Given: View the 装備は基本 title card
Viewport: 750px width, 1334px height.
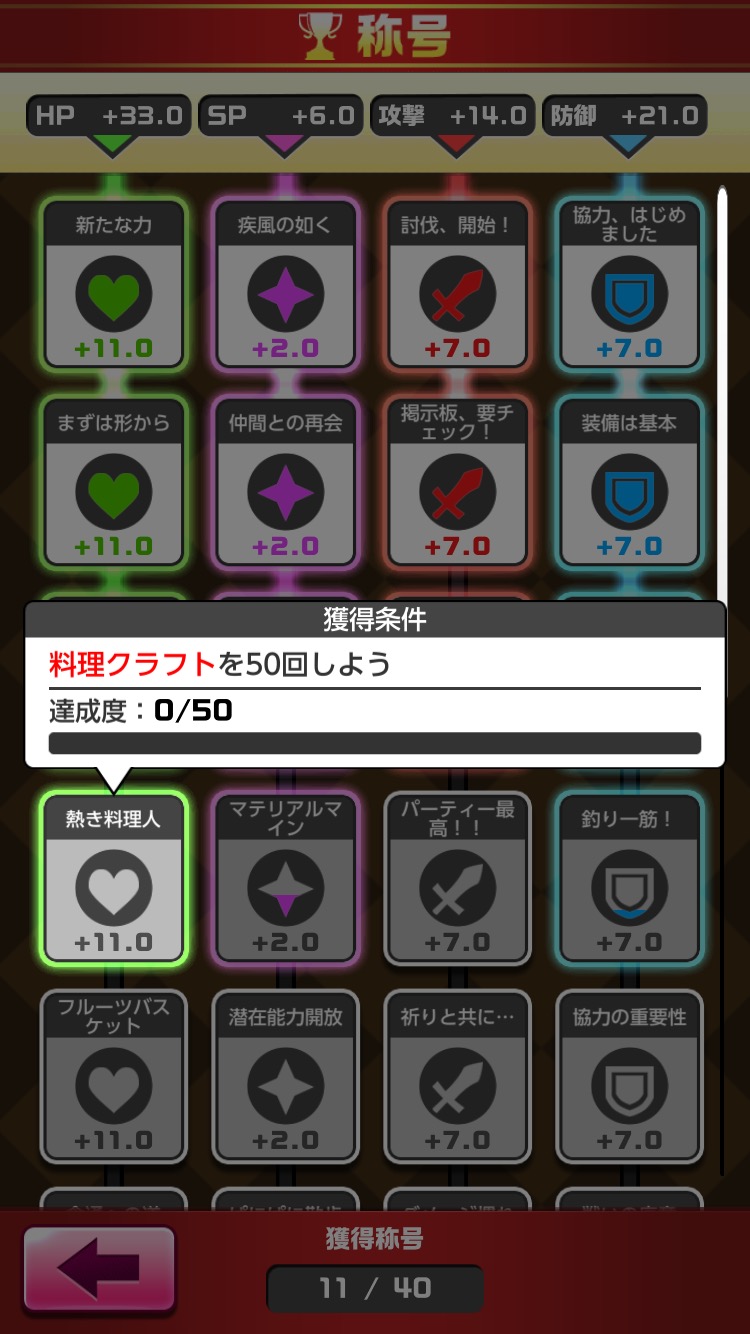Looking at the screenshot, I should [x=630, y=482].
